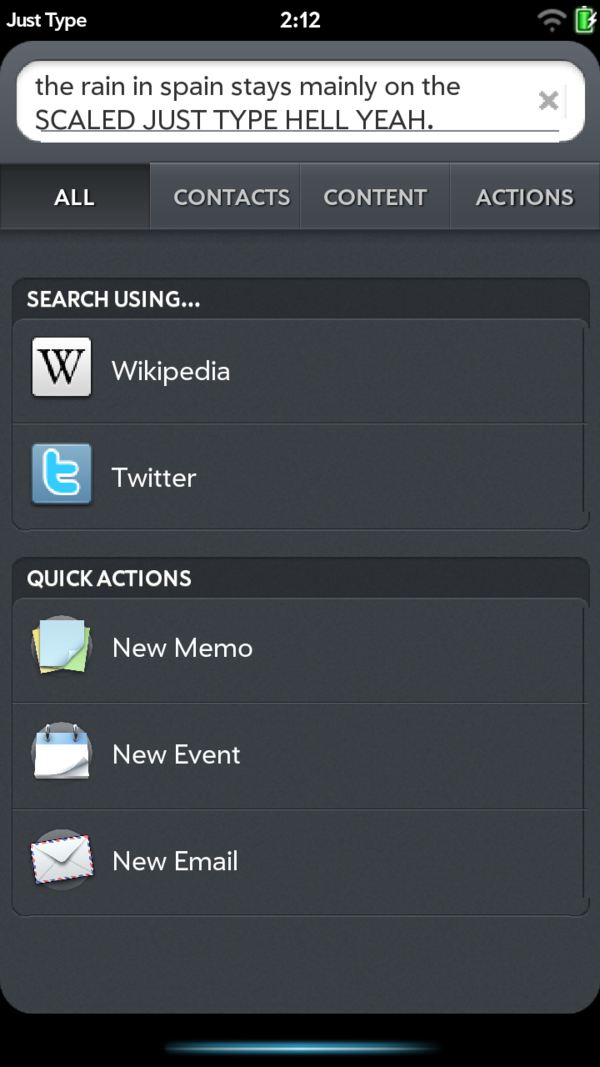Clear the Just Type search text
The image size is (600, 1067).
point(548,100)
